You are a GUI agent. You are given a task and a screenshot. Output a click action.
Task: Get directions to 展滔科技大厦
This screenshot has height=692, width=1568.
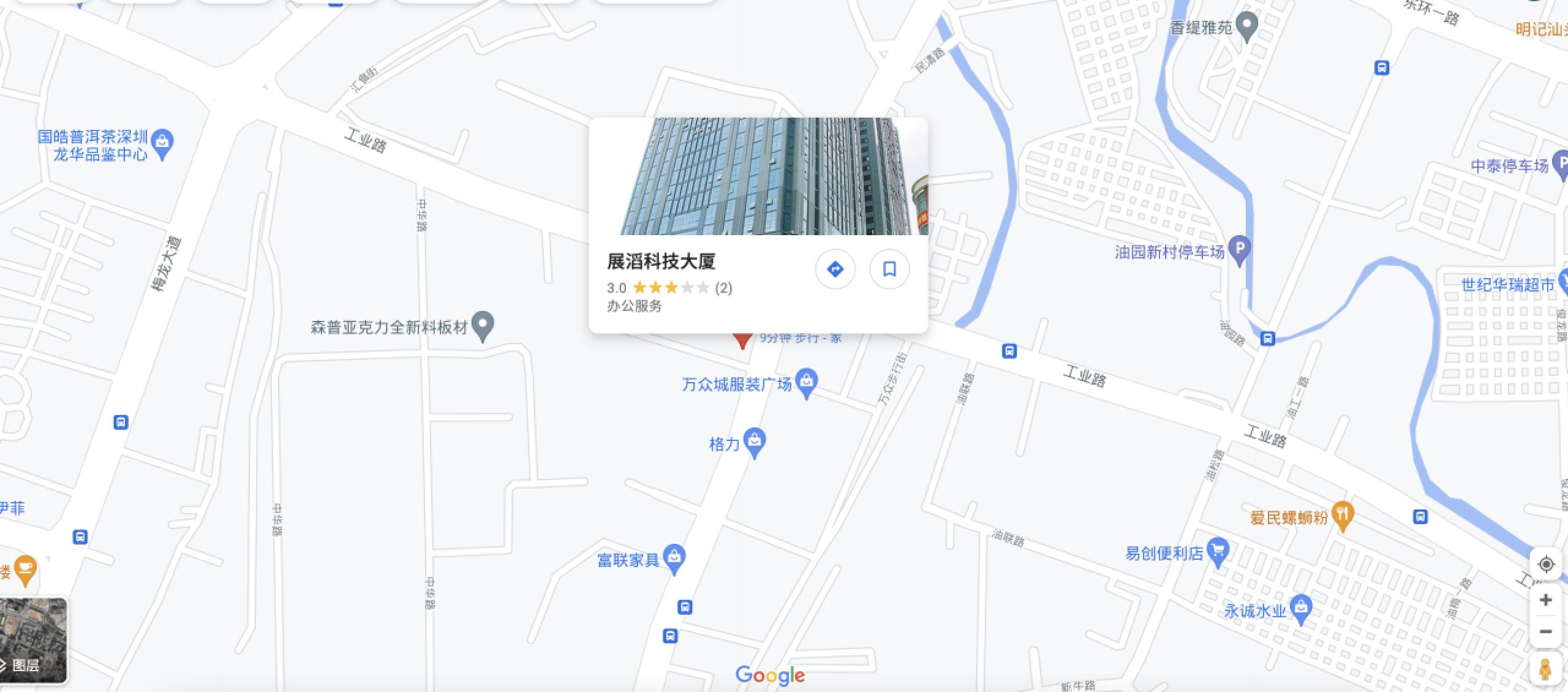click(x=835, y=269)
